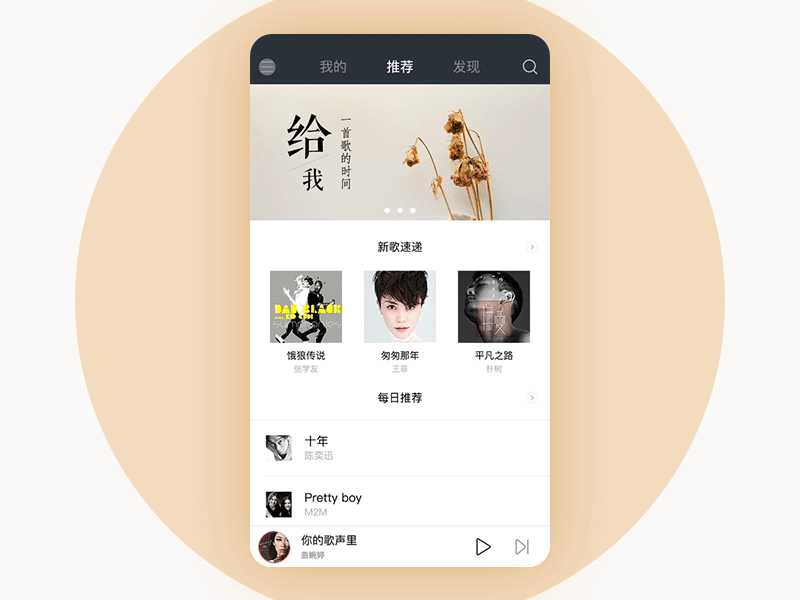Open the search icon
This screenshot has height=600, width=800.
click(530, 67)
